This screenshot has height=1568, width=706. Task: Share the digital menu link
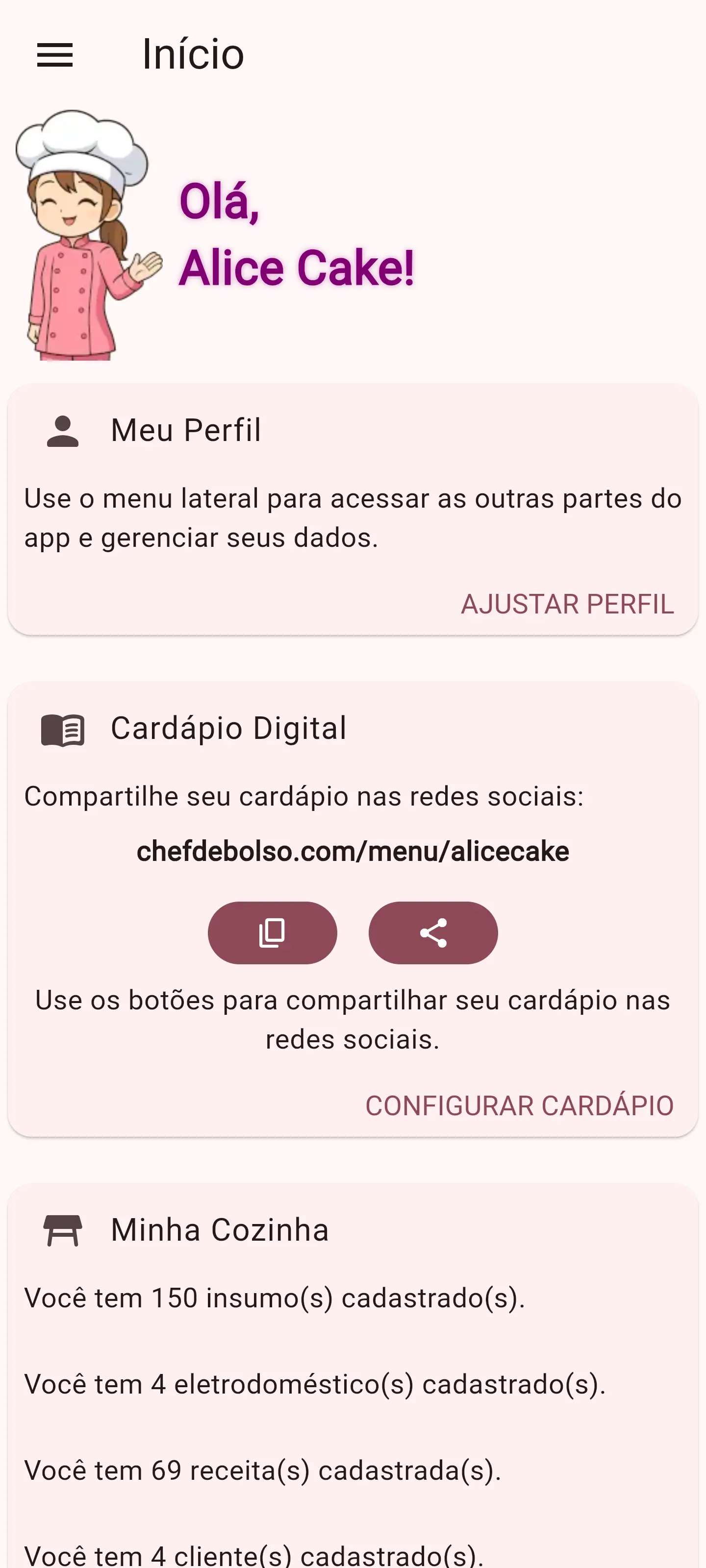[433, 932]
